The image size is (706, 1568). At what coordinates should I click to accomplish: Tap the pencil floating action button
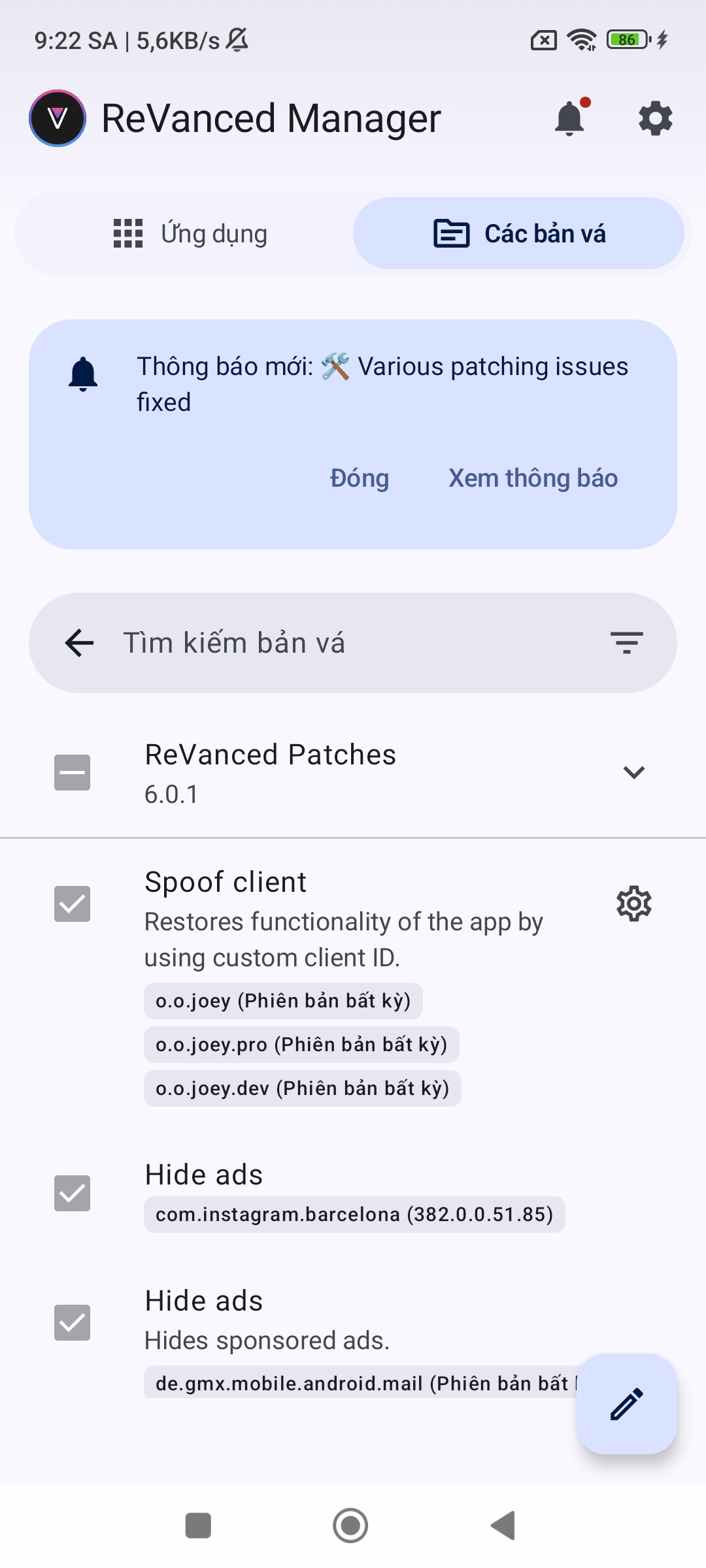point(626,1404)
